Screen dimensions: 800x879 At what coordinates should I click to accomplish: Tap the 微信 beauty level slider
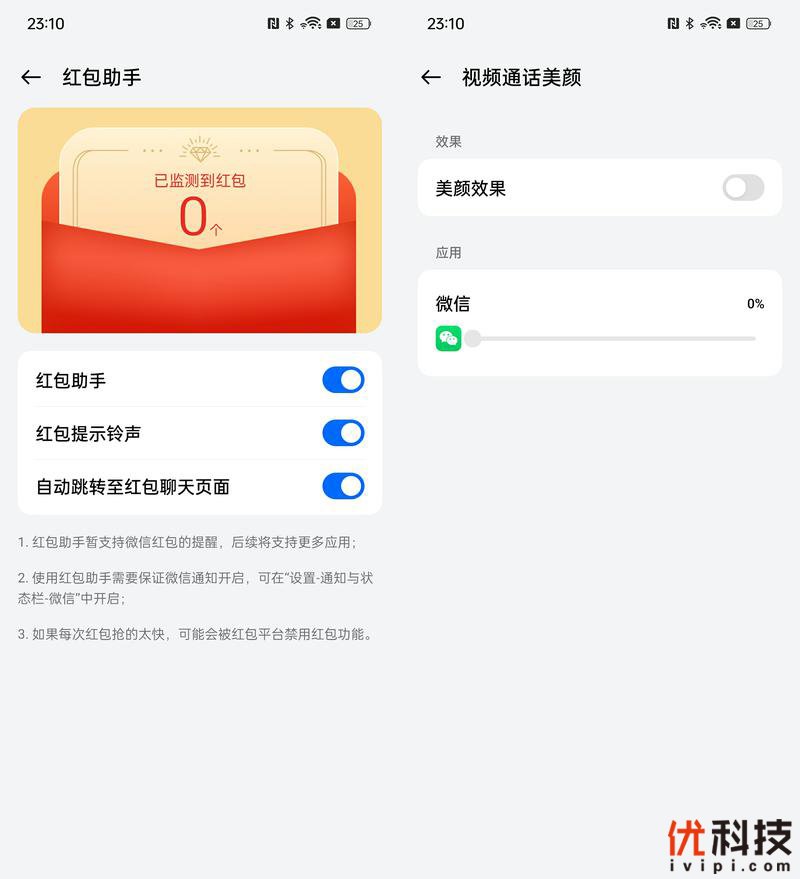click(x=612, y=339)
